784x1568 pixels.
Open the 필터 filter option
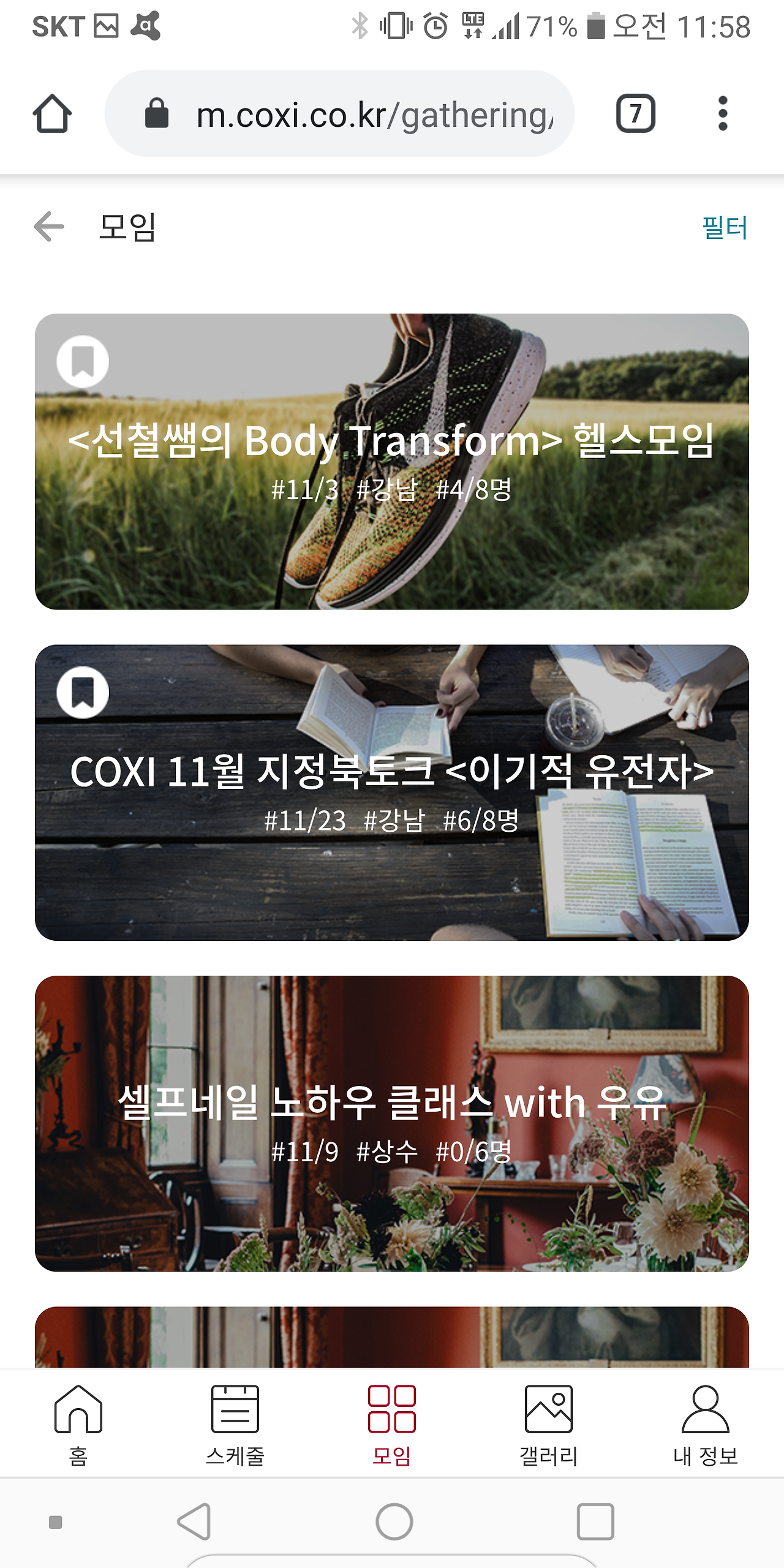tap(725, 228)
